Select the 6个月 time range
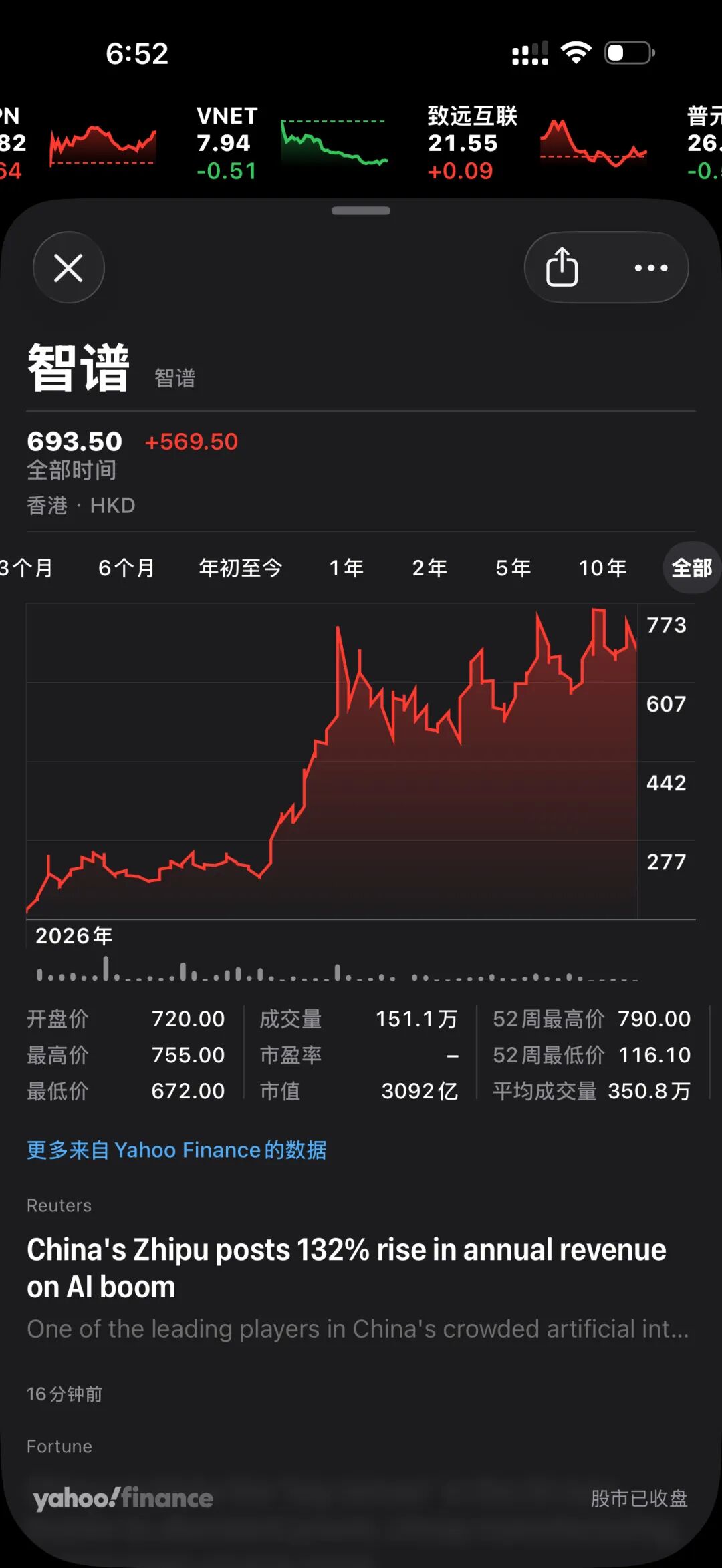The image size is (722, 1568). (126, 567)
